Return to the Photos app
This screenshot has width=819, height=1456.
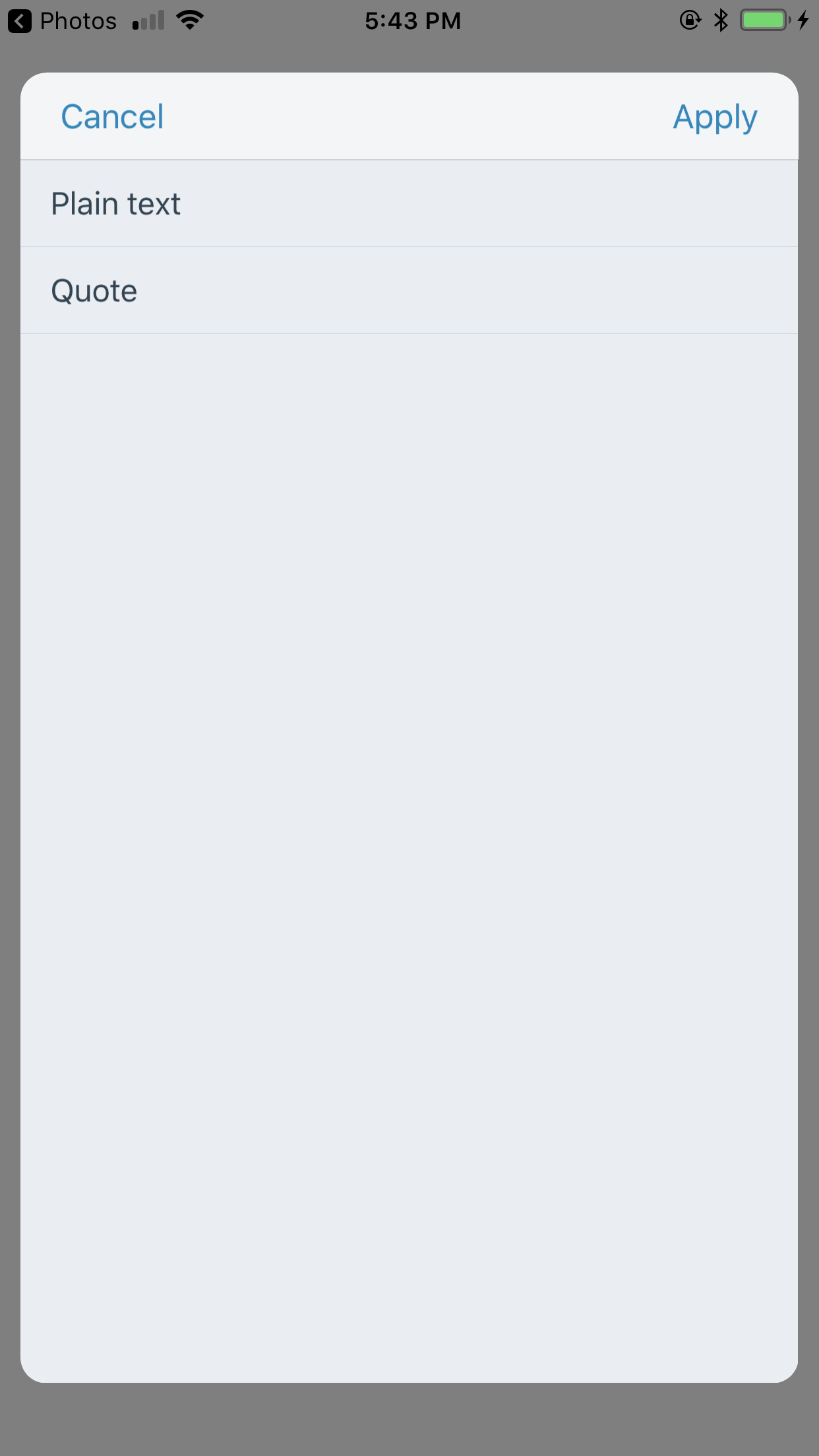(x=63, y=21)
